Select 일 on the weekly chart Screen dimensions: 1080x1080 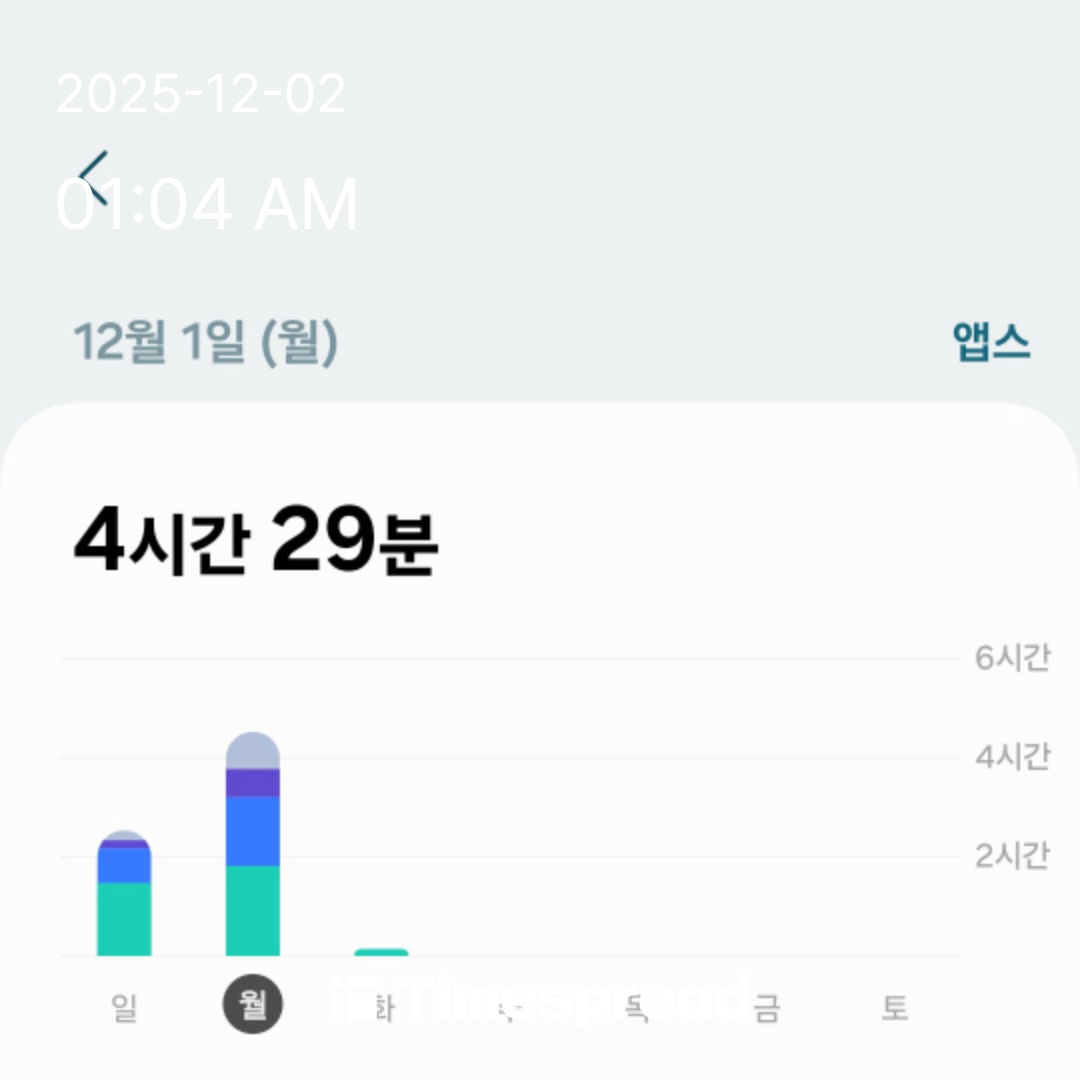pyautogui.click(x=124, y=1007)
